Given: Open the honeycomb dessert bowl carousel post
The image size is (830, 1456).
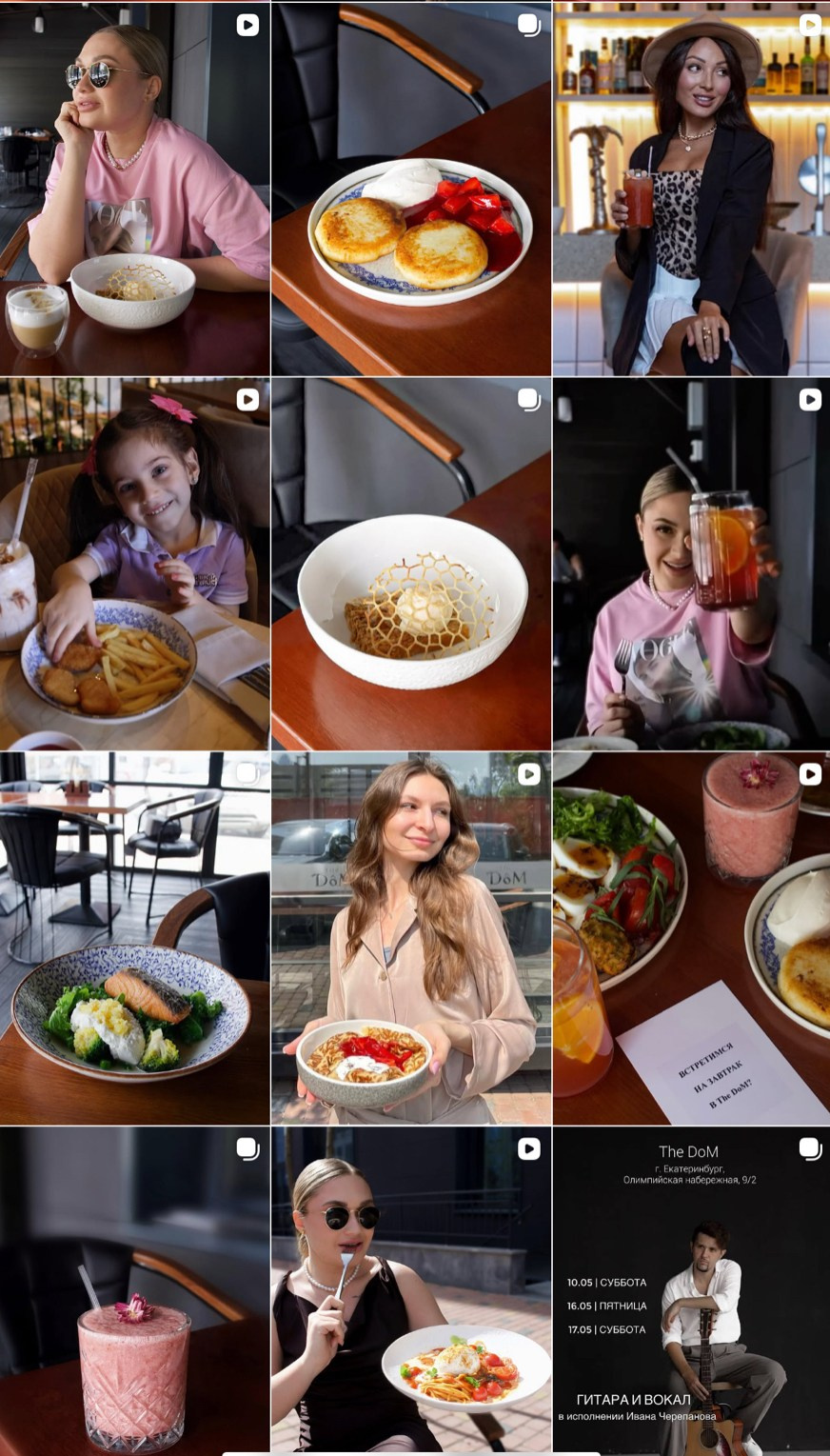Looking at the screenshot, I should 411,564.
